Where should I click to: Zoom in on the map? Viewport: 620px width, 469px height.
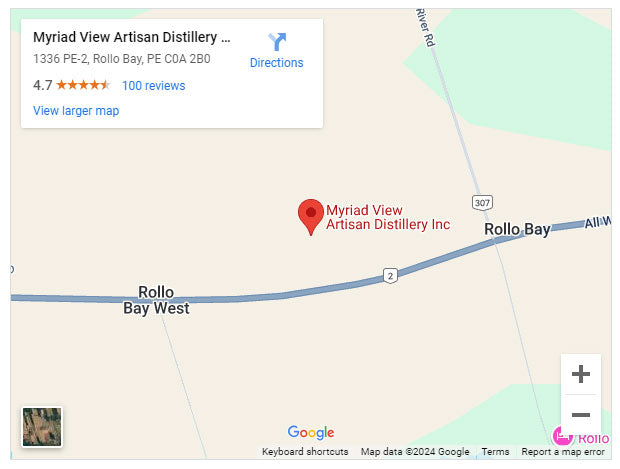(x=580, y=375)
